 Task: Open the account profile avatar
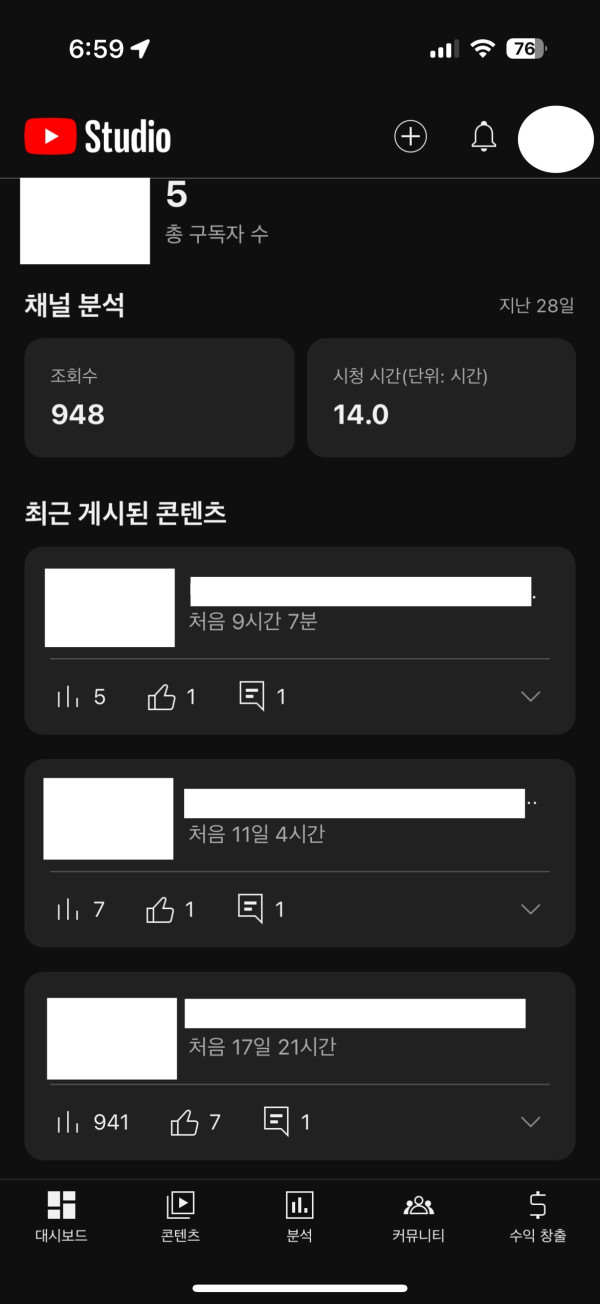click(555, 139)
